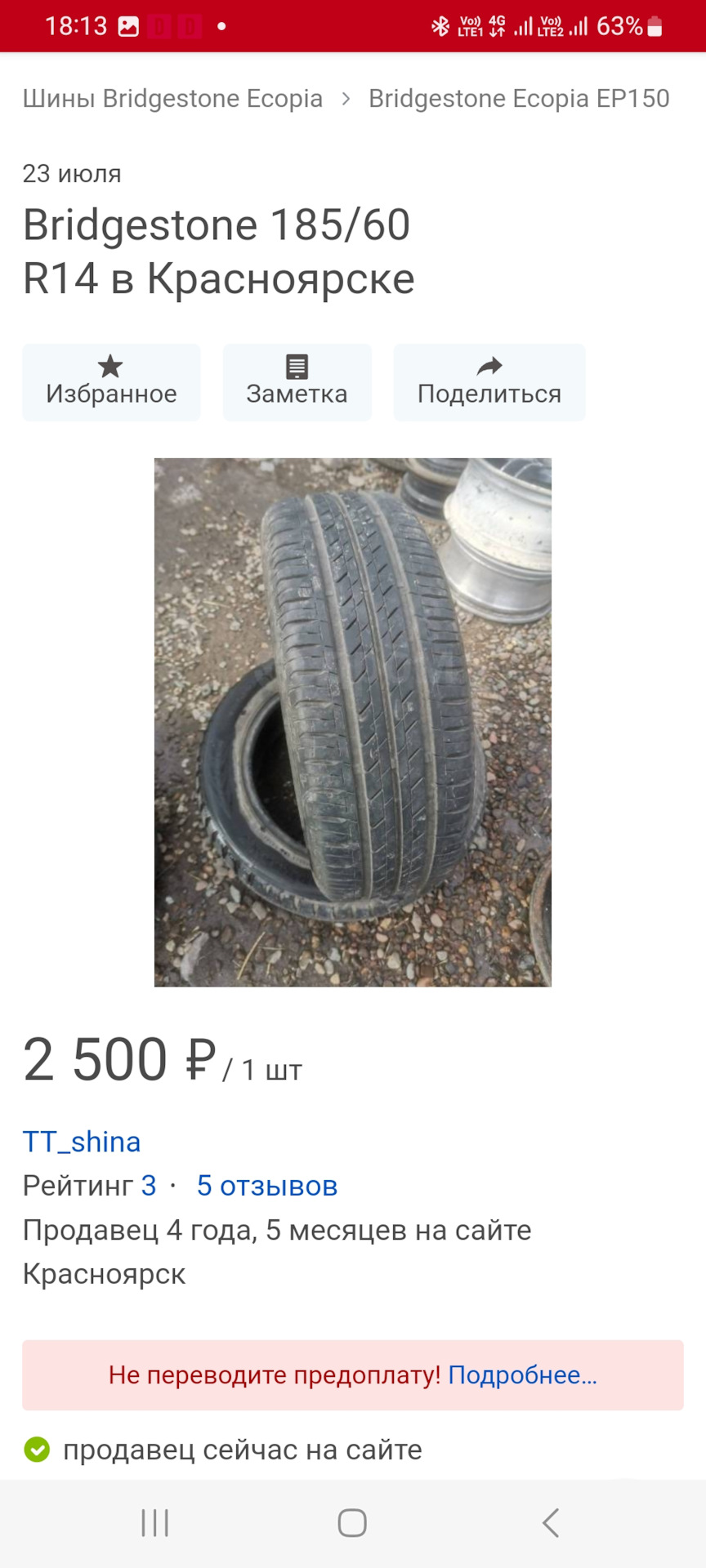
Task: Share the listing via Поделиться
Action: [489, 382]
